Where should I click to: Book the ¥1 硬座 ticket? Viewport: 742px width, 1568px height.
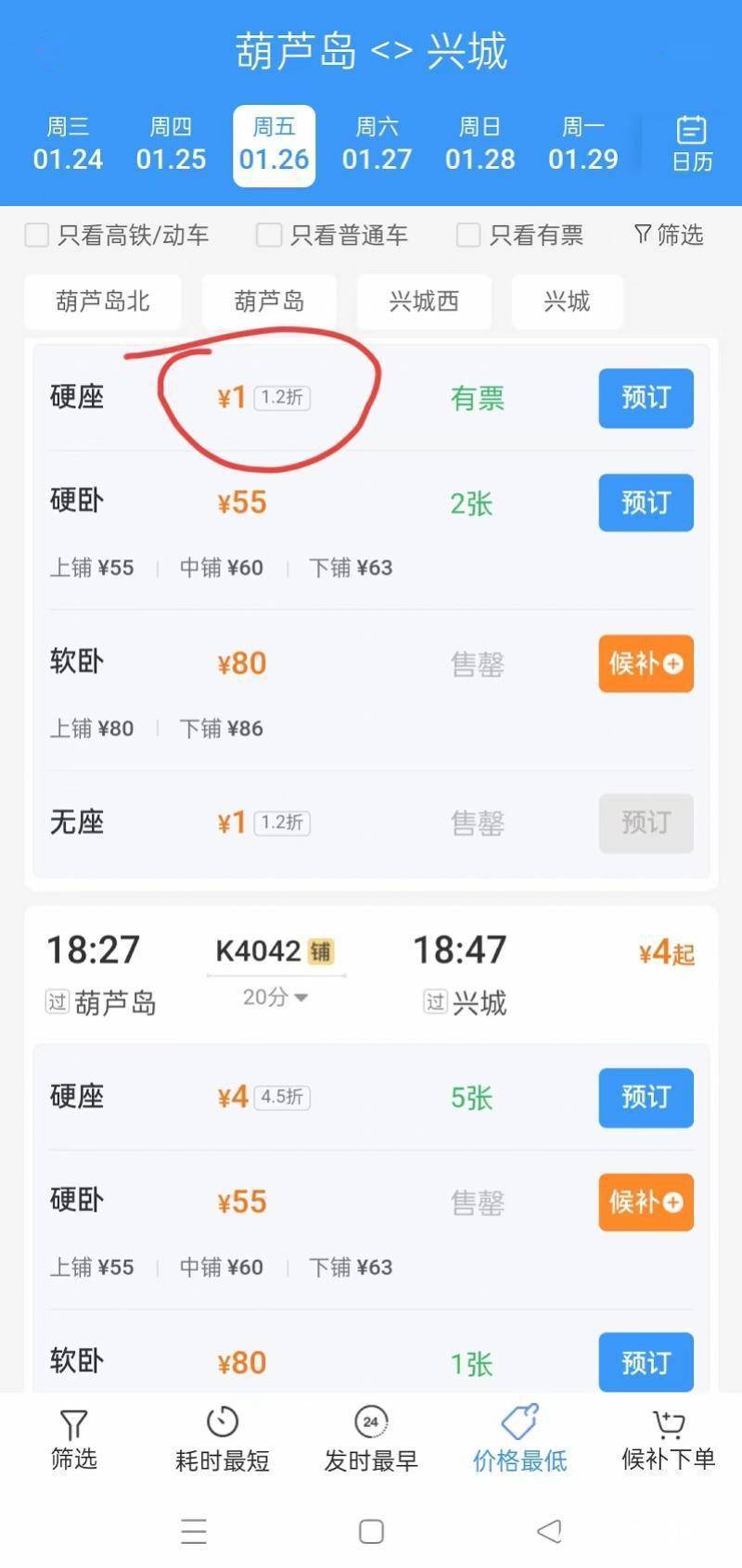(646, 398)
